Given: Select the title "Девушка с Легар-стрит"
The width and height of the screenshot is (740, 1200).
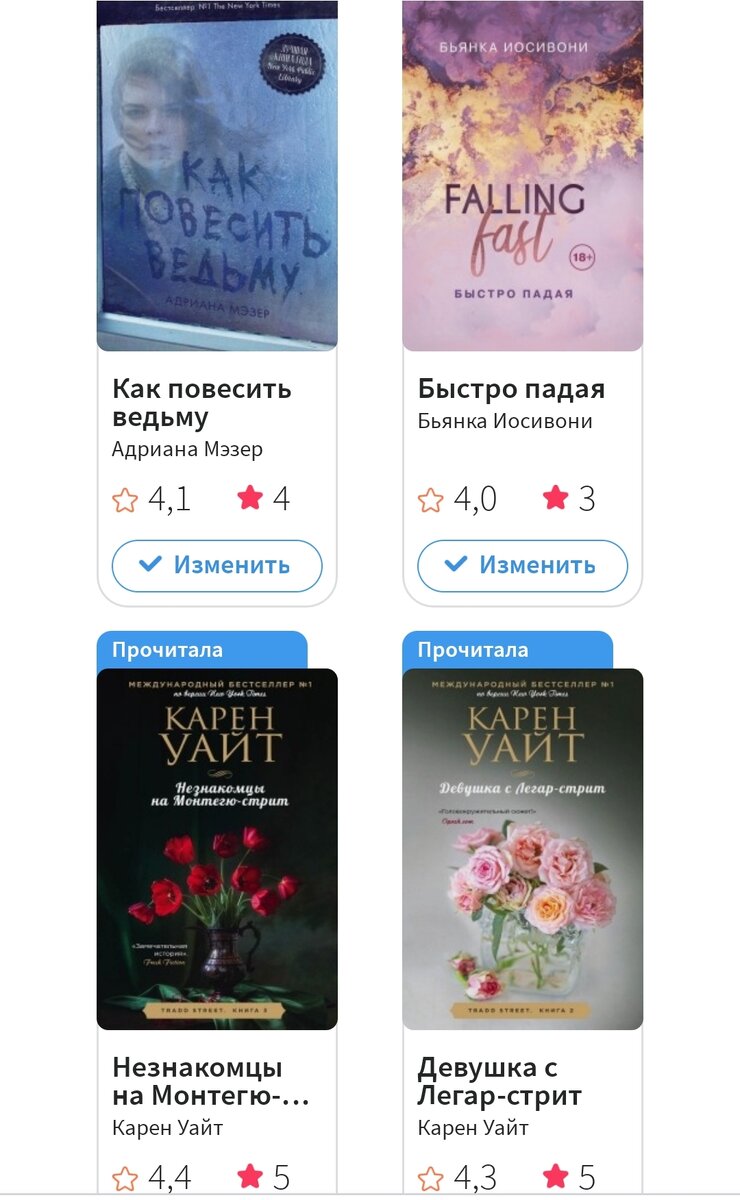Looking at the screenshot, I should point(500,1082).
